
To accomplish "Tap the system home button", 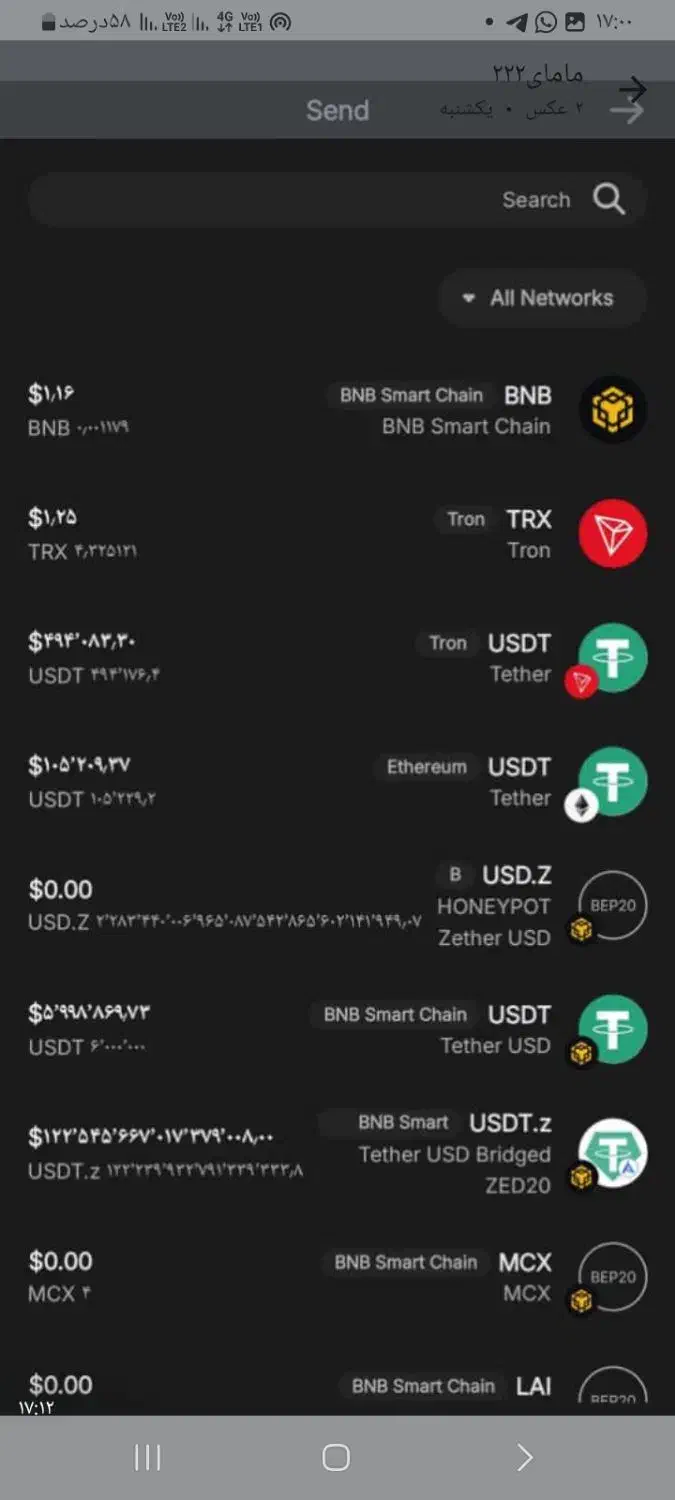I will [x=336, y=1457].
